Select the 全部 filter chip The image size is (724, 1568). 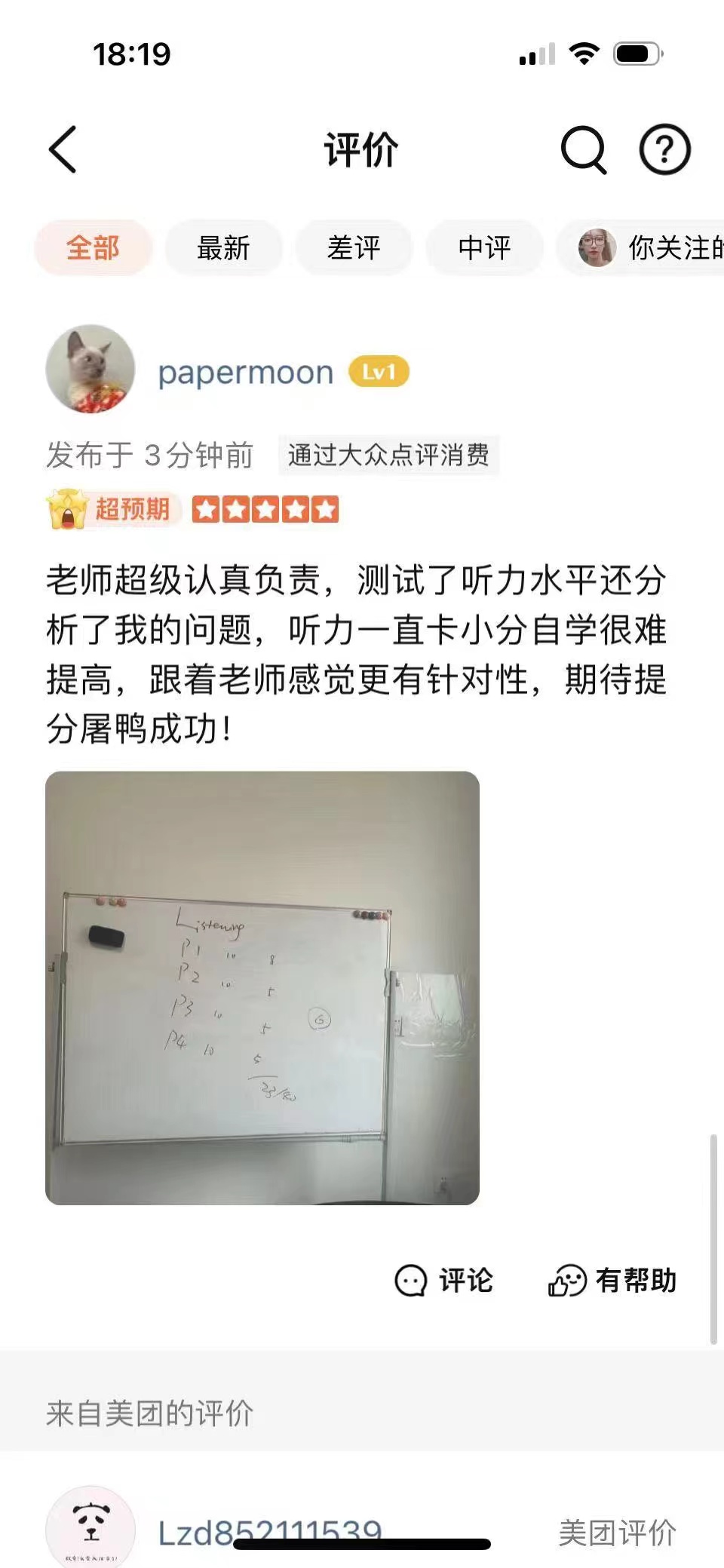[93, 247]
